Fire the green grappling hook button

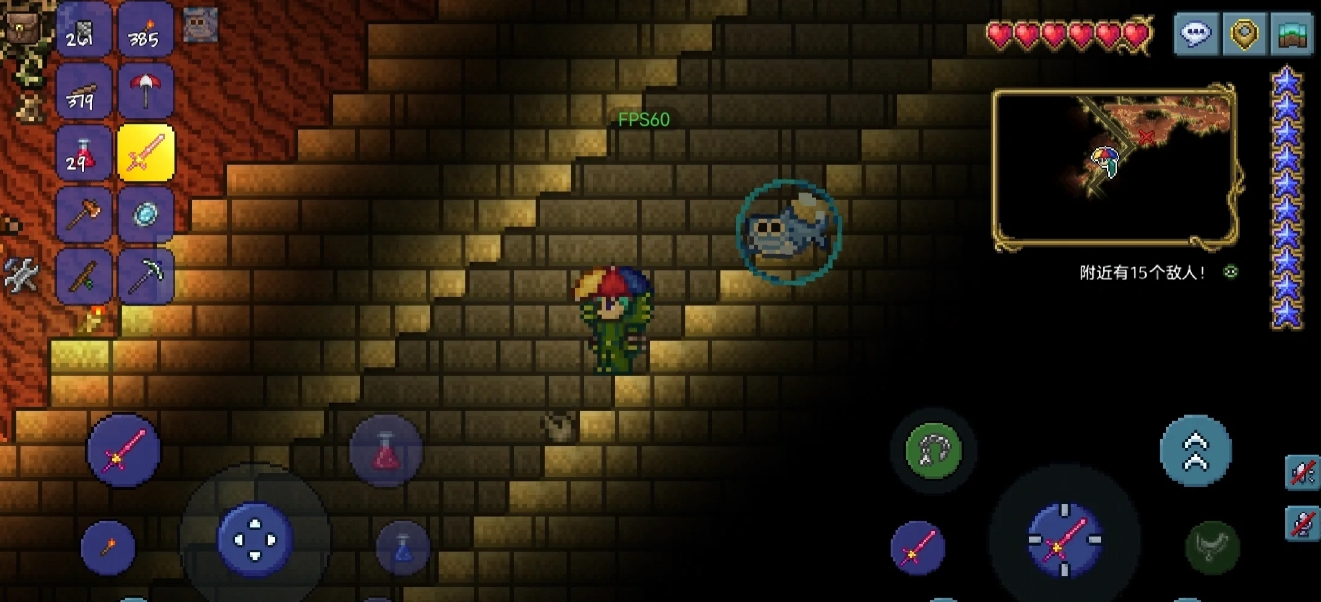(x=933, y=450)
